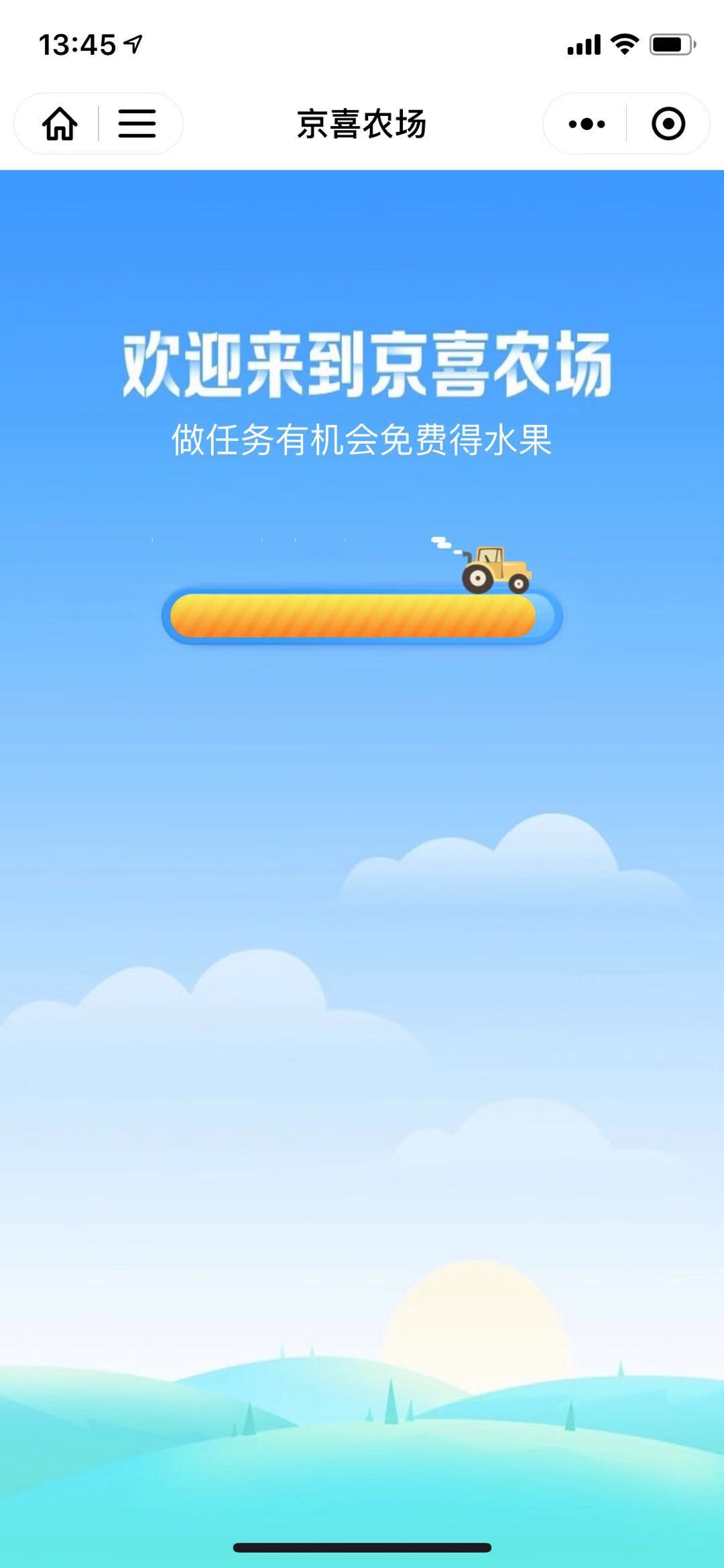
Task: Tap the three-dot more options icon
Action: 585,123
